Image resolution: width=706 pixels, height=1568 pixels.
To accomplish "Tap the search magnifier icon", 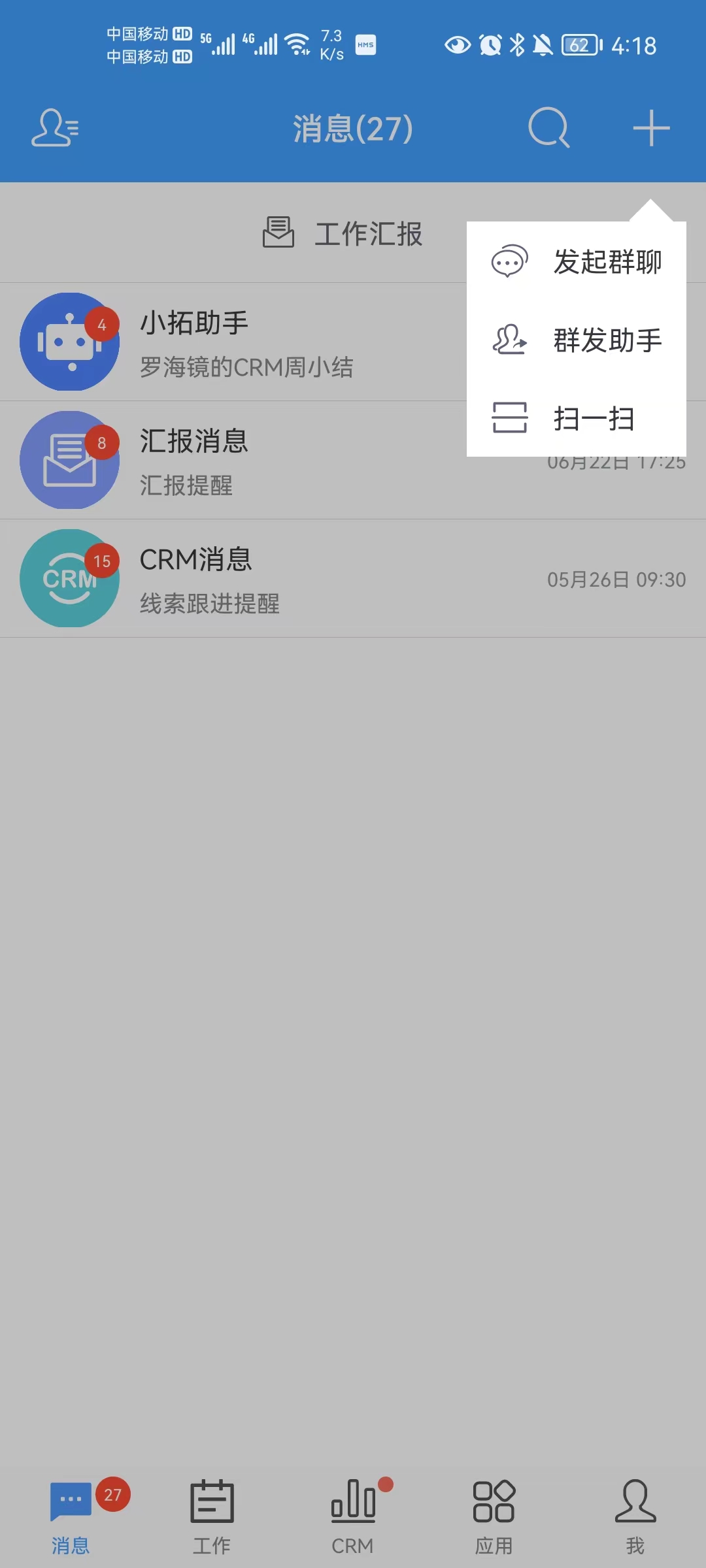I will (548, 128).
